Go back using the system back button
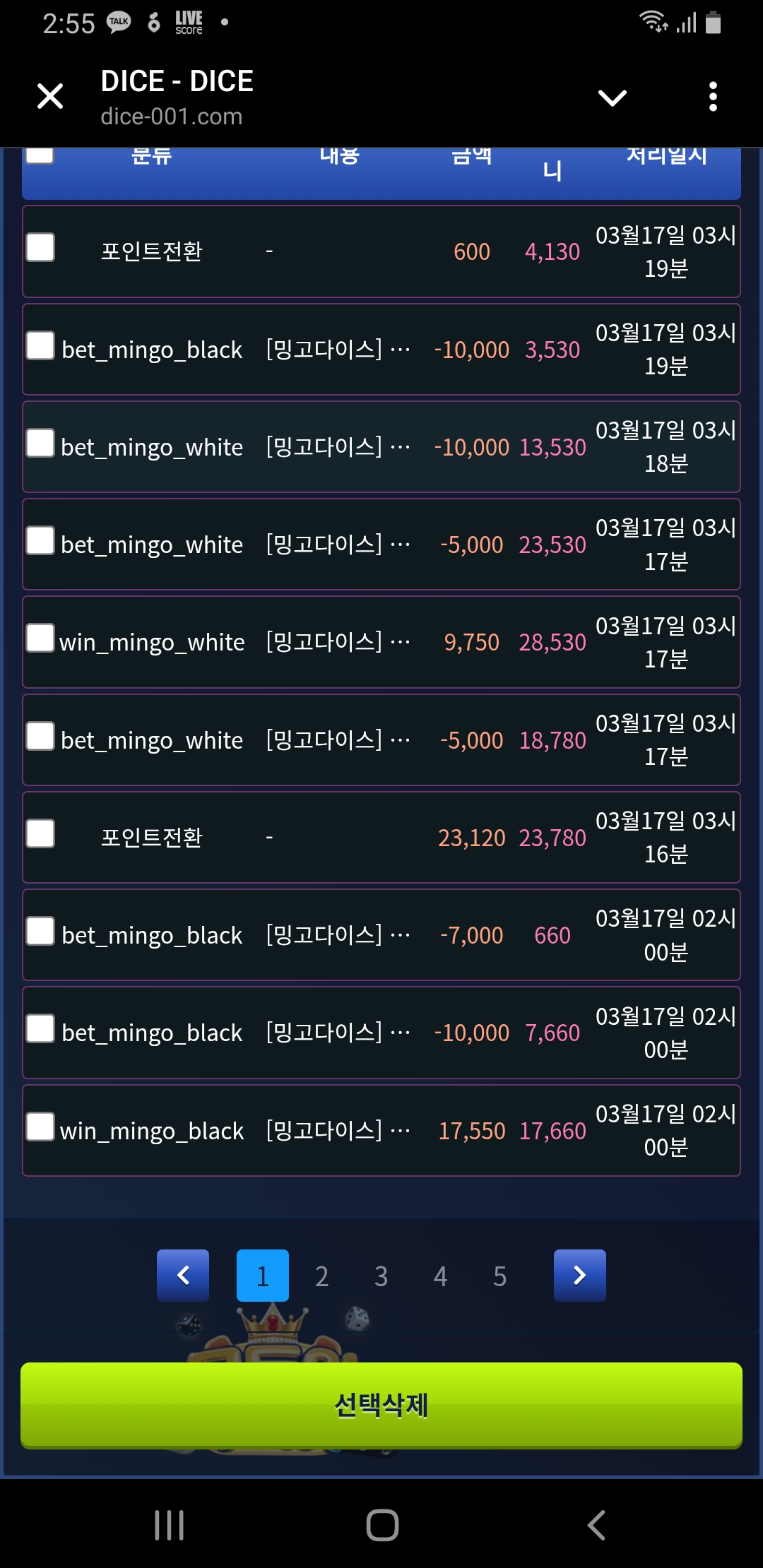The height and width of the screenshot is (1568, 763). pyautogui.click(x=597, y=1525)
